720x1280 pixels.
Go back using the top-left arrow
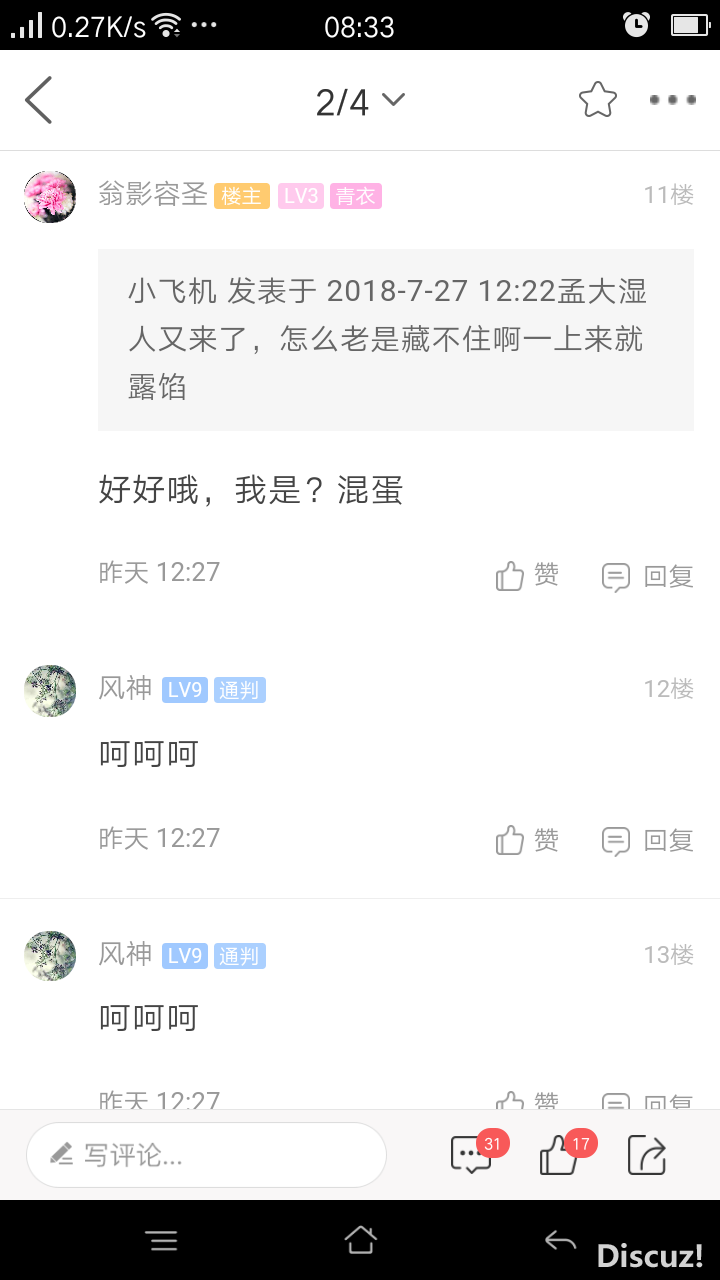(x=38, y=101)
